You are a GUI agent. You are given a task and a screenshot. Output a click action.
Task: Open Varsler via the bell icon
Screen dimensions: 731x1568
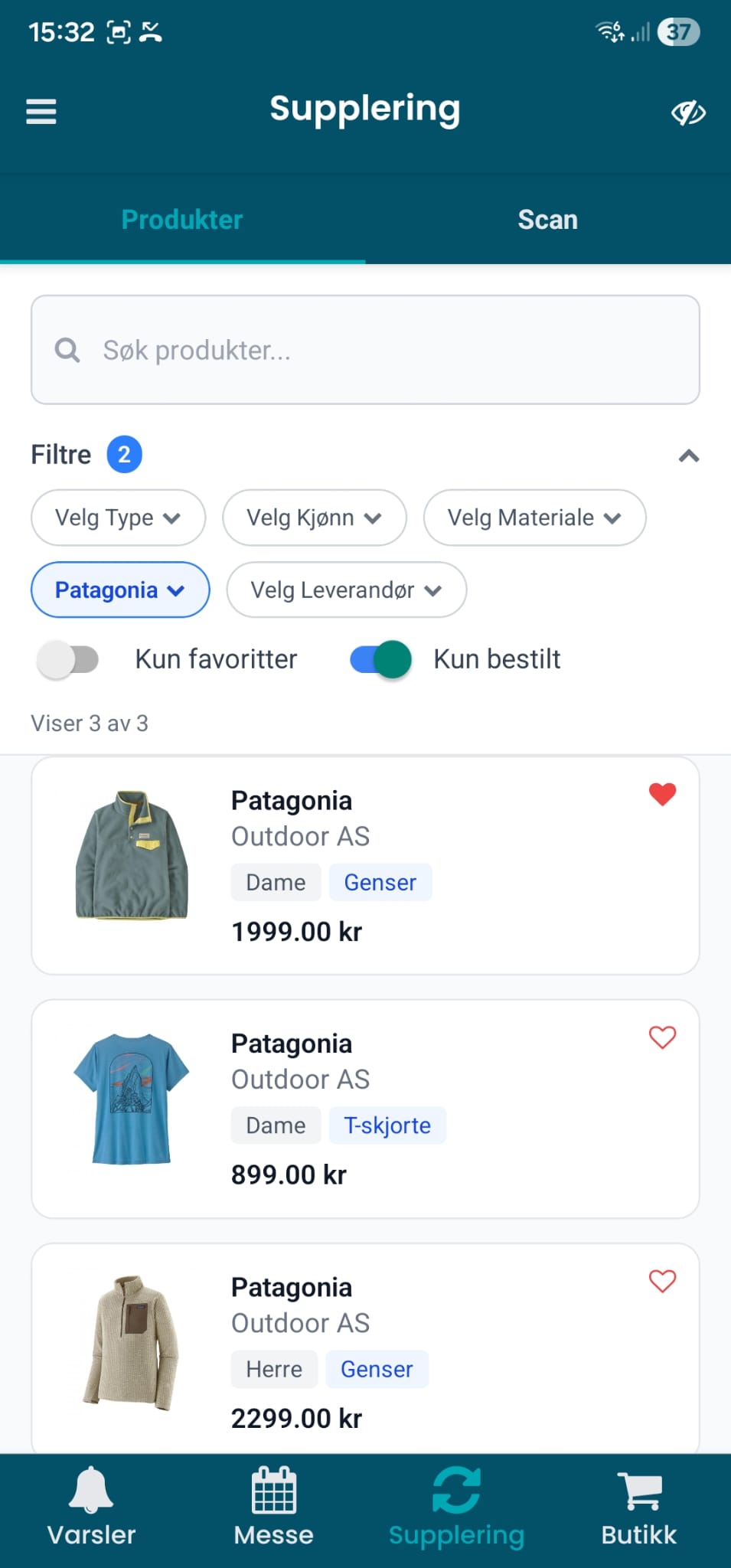point(90,1507)
